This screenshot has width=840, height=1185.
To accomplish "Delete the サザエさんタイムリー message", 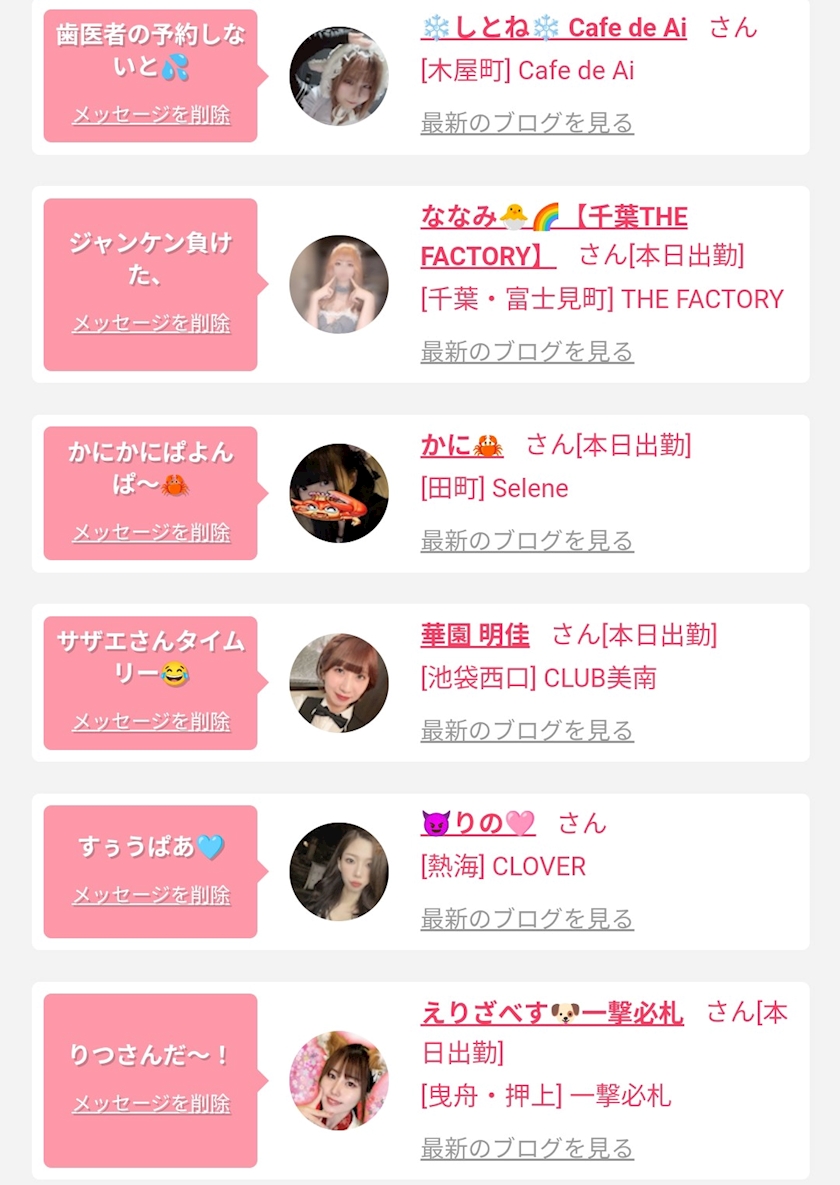I will click(151, 722).
